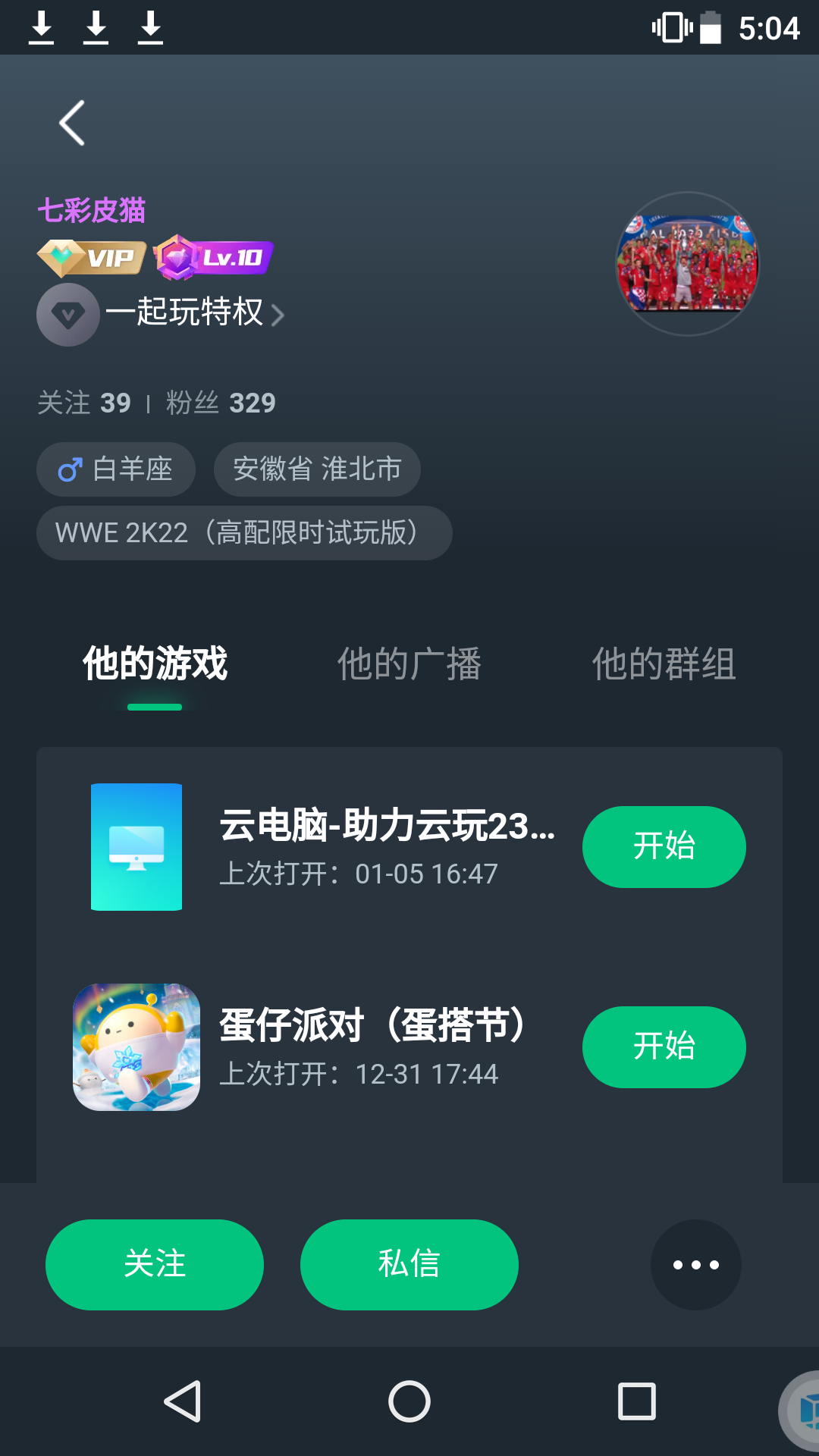View the user's profile avatar

point(687,264)
